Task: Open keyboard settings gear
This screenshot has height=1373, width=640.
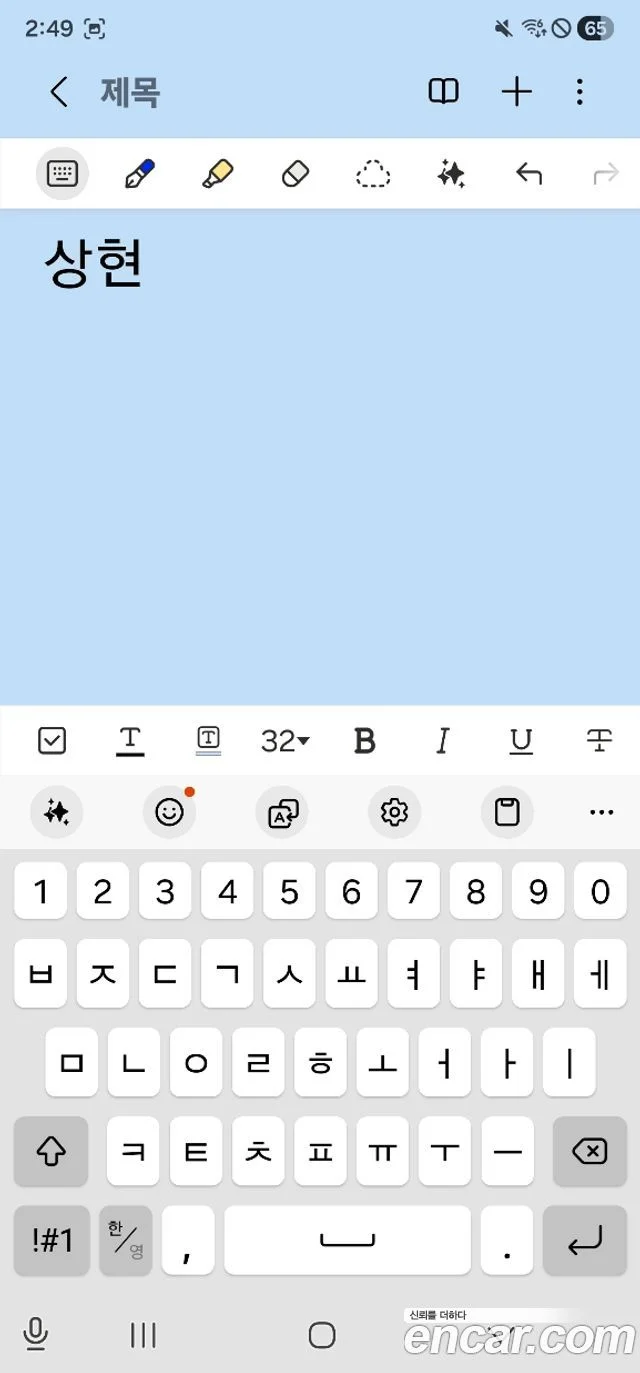Action: [x=395, y=812]
